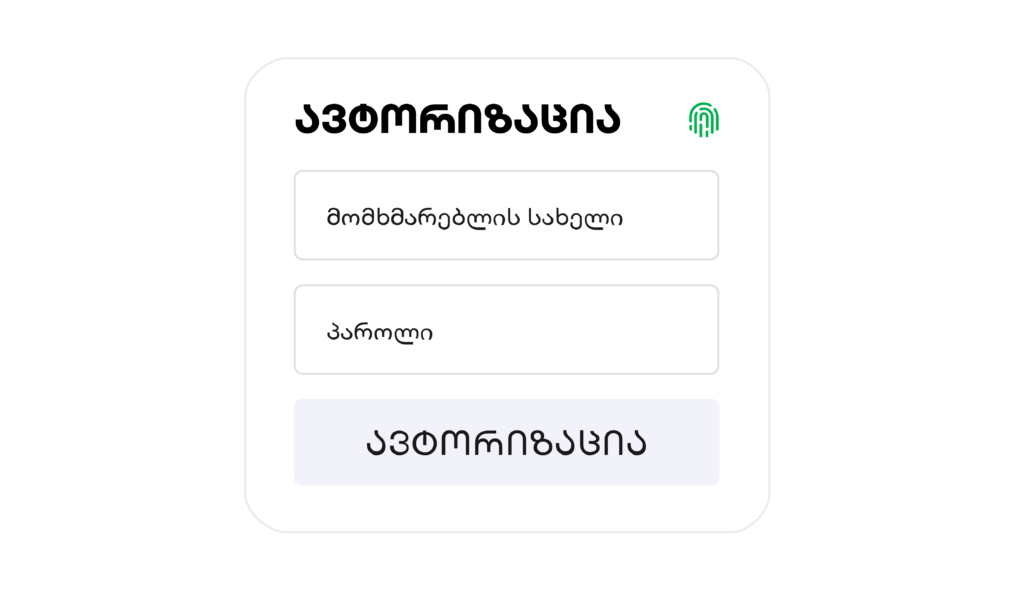Focus the მომხმარებლის სახელი username field
This screenshot has height=597, width=1024.
pos(506,216)
